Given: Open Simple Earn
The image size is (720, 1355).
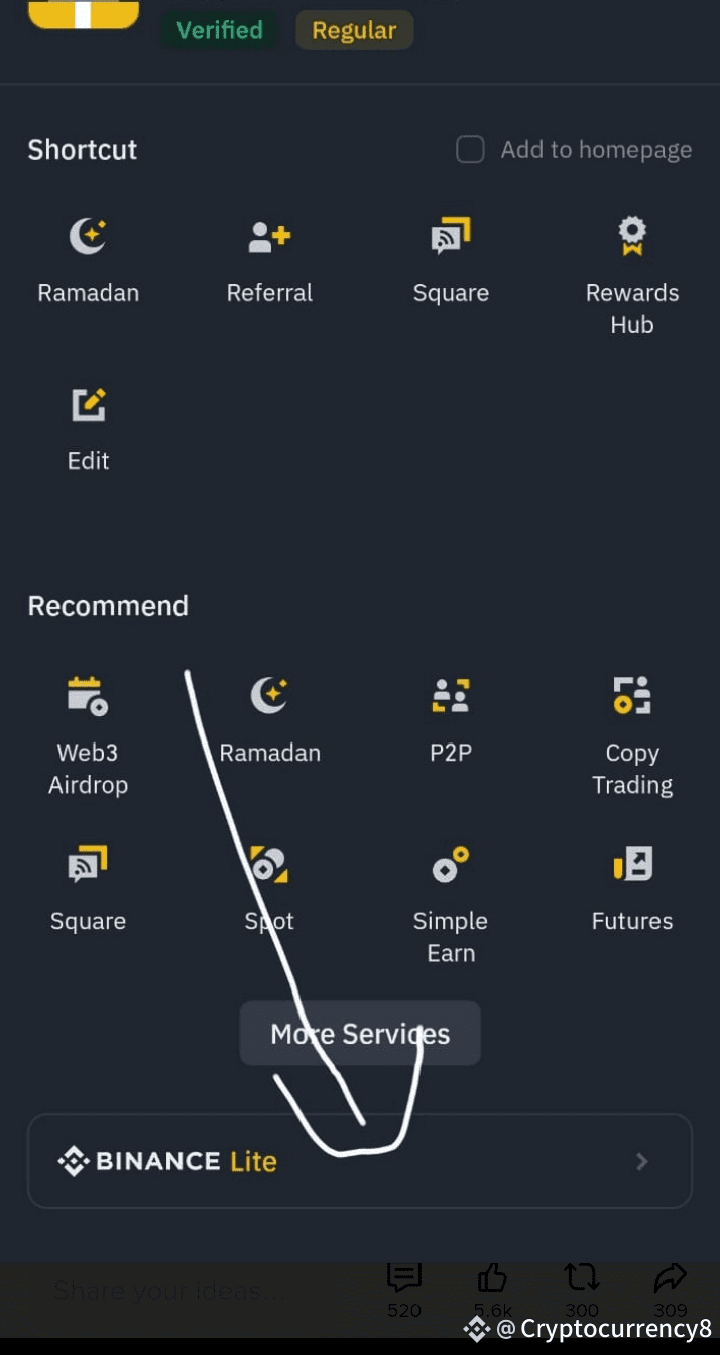Looking at the screenshot, I should [x=451, y=905].
